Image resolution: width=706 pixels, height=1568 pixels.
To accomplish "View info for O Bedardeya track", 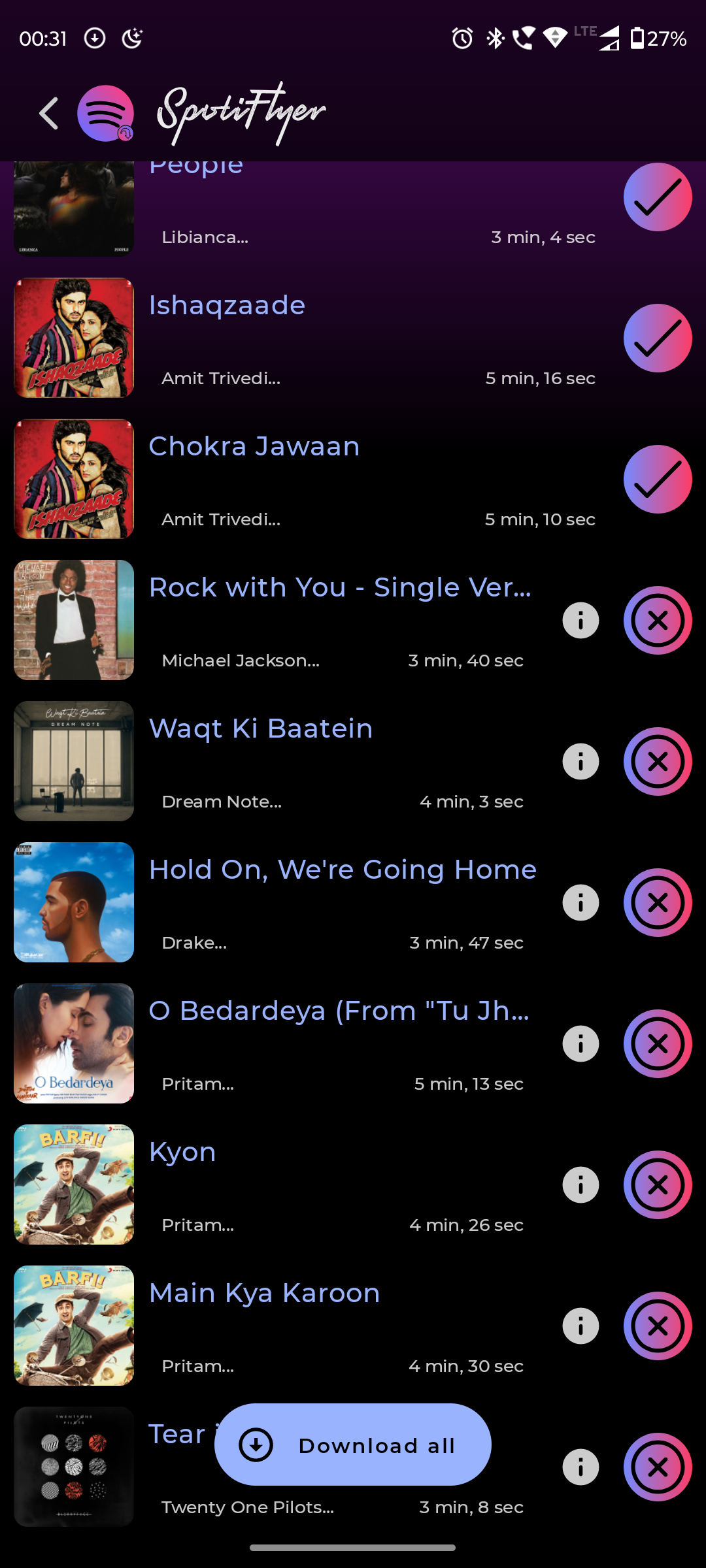I will tap(580, 1043).
